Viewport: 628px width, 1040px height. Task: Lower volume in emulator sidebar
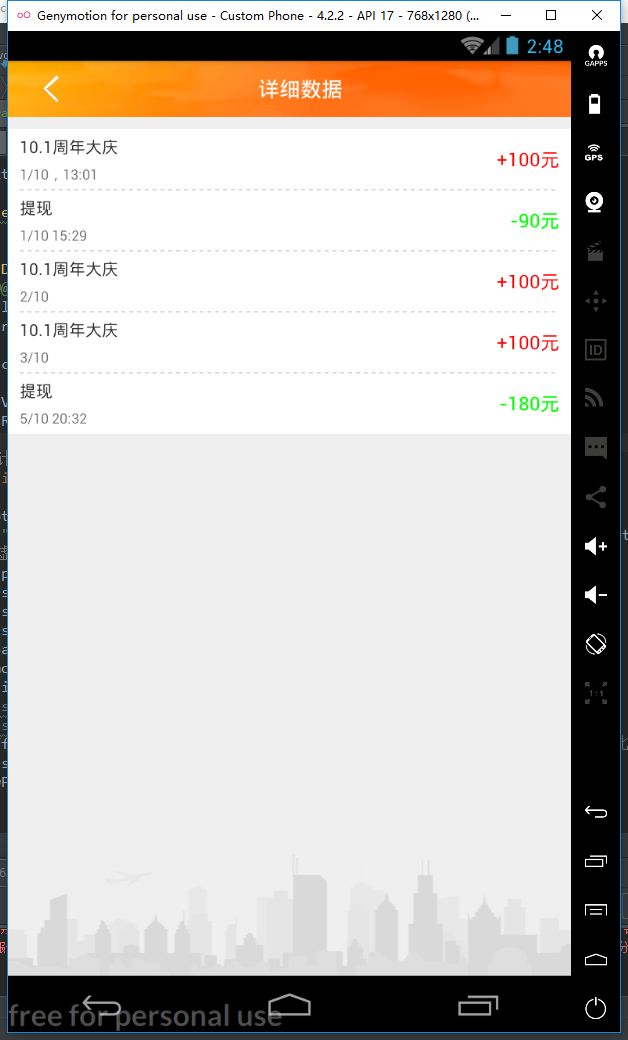point(596,595)
